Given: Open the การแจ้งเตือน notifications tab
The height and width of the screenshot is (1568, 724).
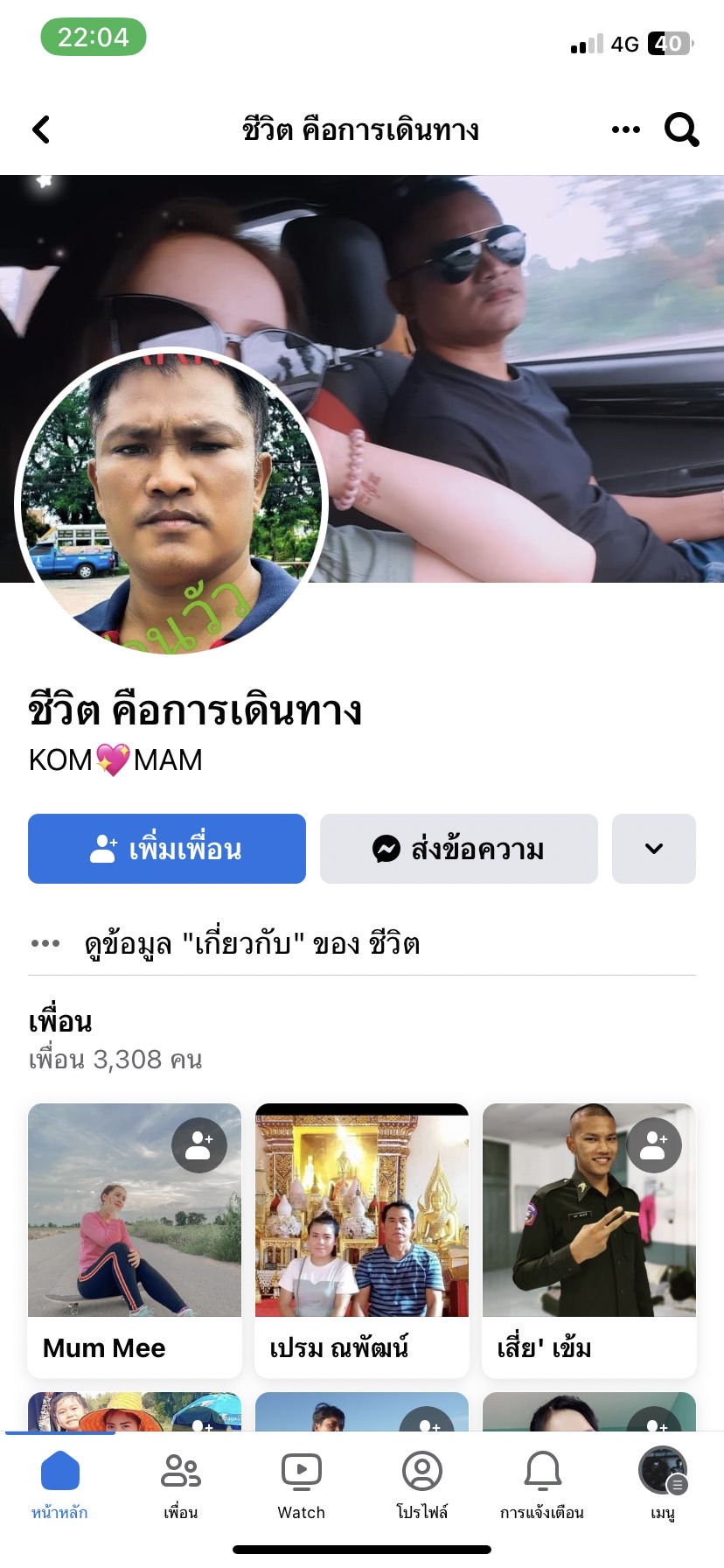Looking at the screenshot, I should point(542,1484).
